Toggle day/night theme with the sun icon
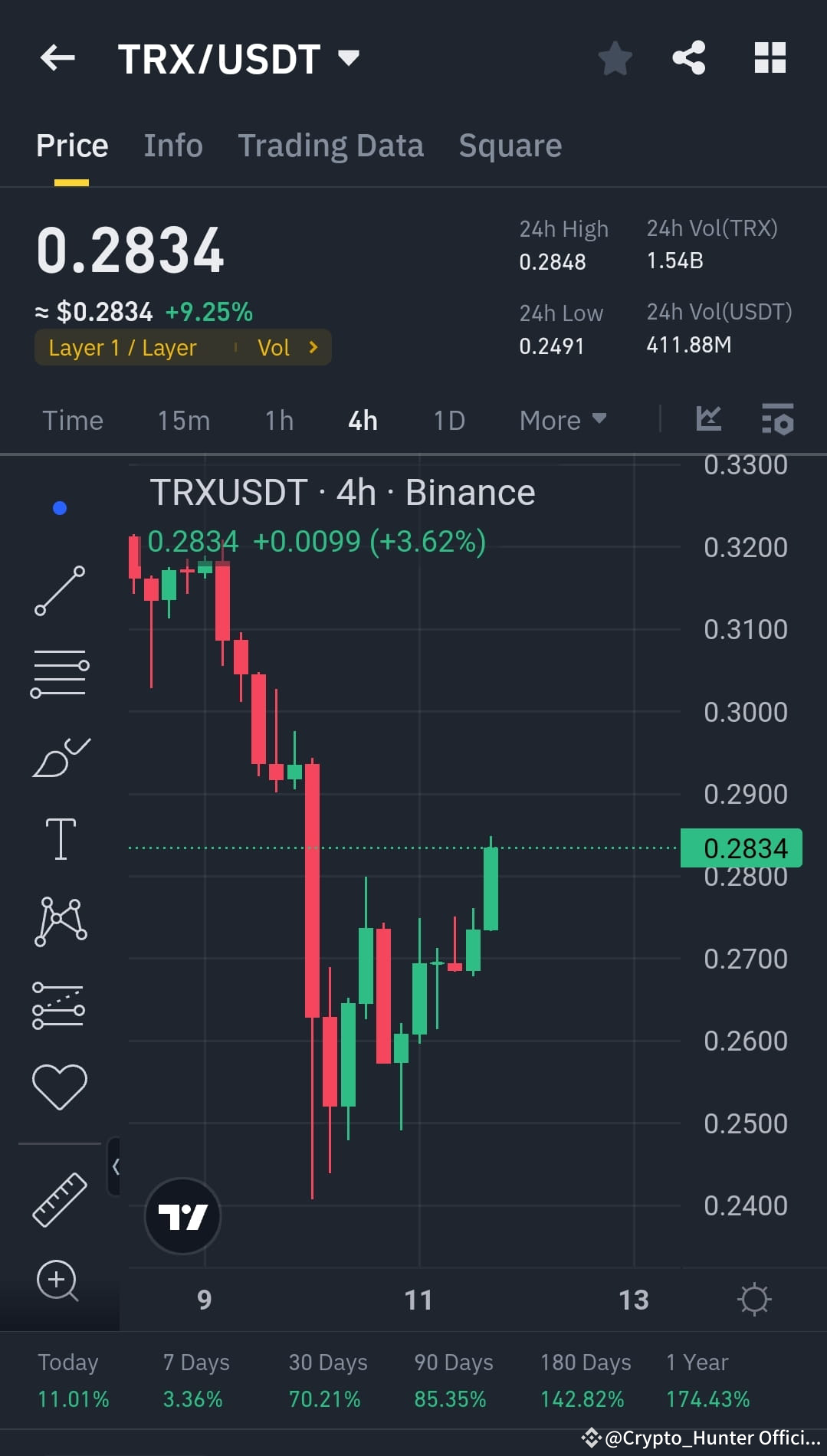This screenshot has height=1456, width=827. click(755, 1299)
